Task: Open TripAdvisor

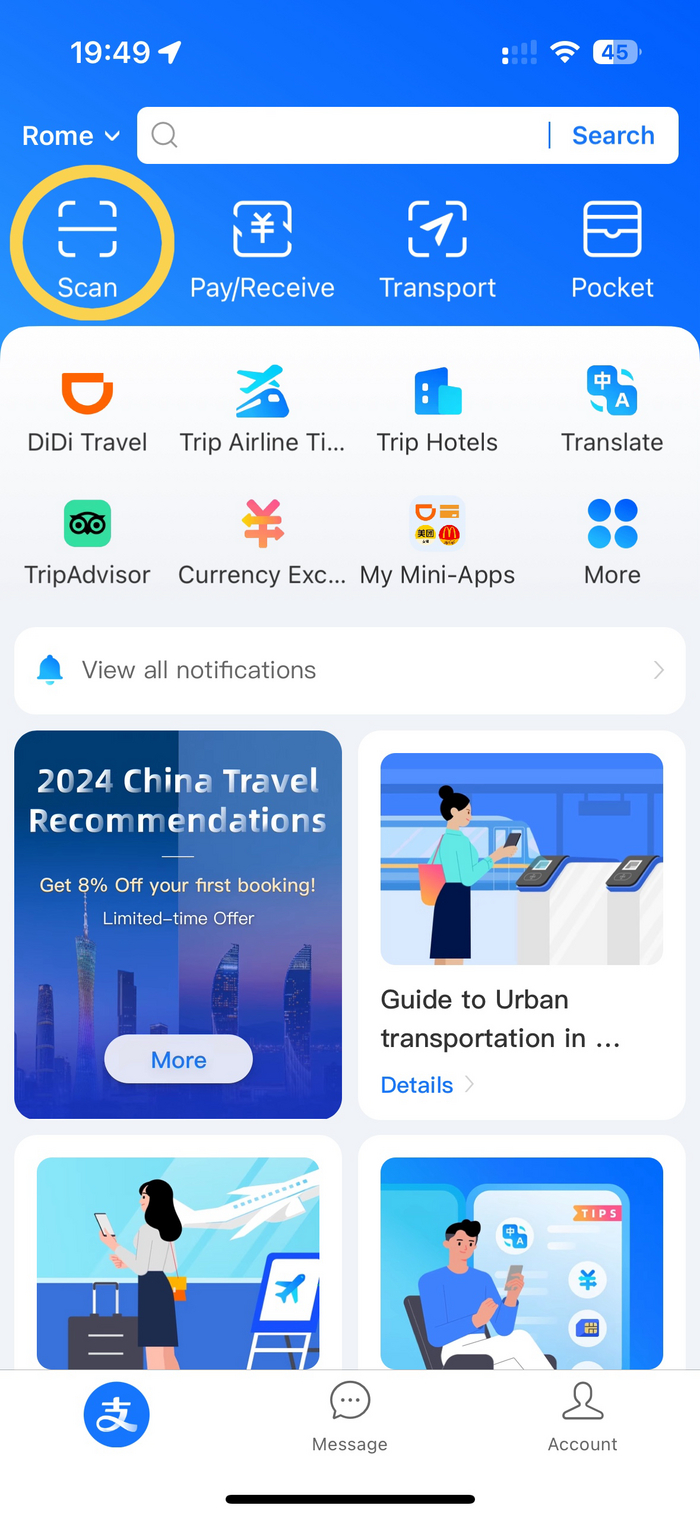Action: (88, 542)
